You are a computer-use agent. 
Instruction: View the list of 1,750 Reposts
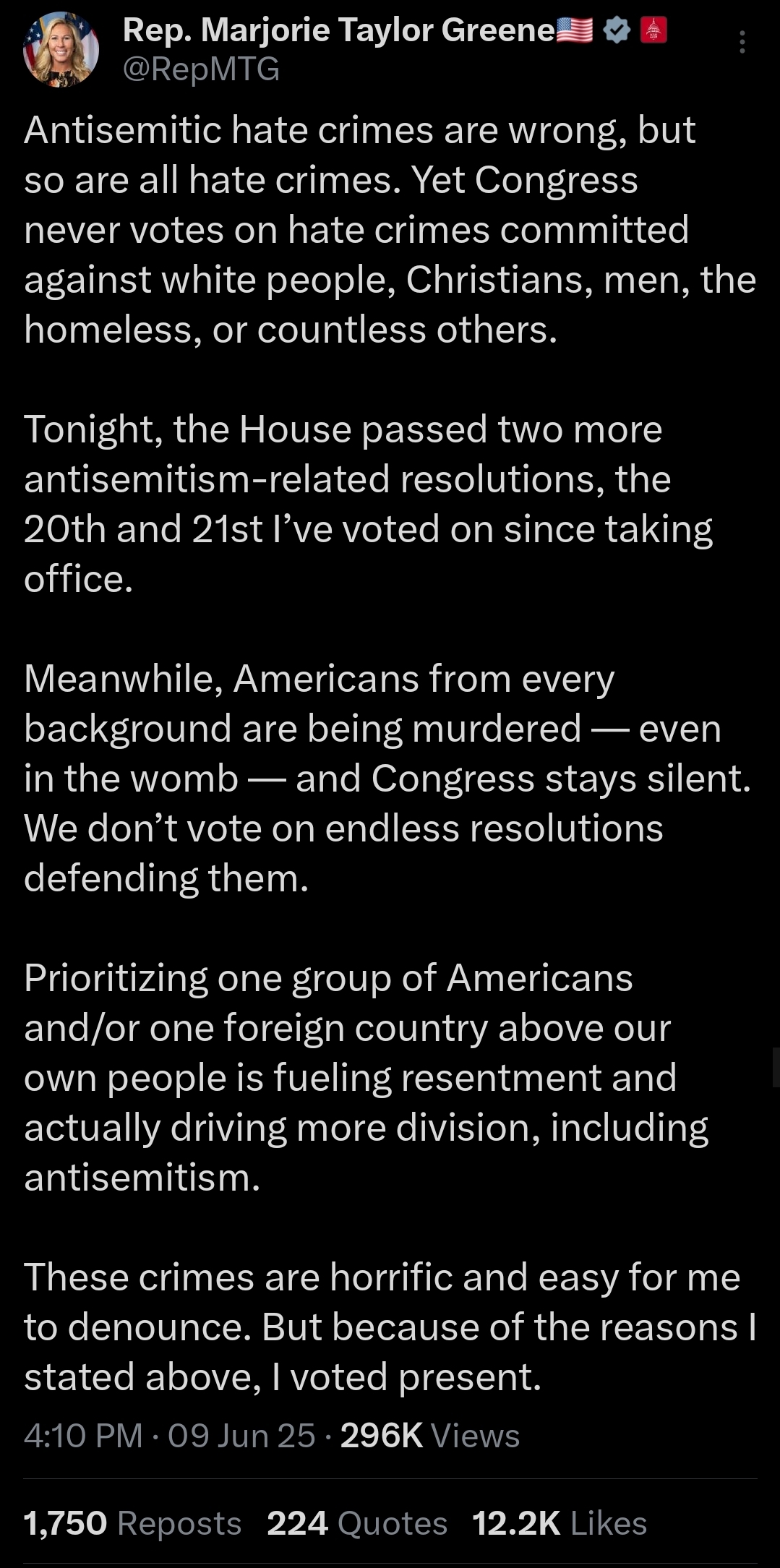(x=132, y=1522)
